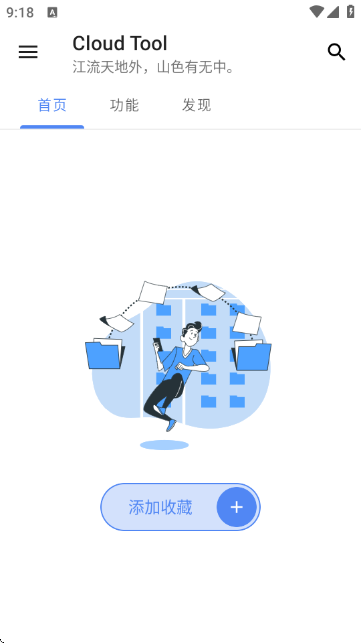Tap the 添加收藏 button
The width and height of the screenshot is (361, 643).
tap(180, 507)
